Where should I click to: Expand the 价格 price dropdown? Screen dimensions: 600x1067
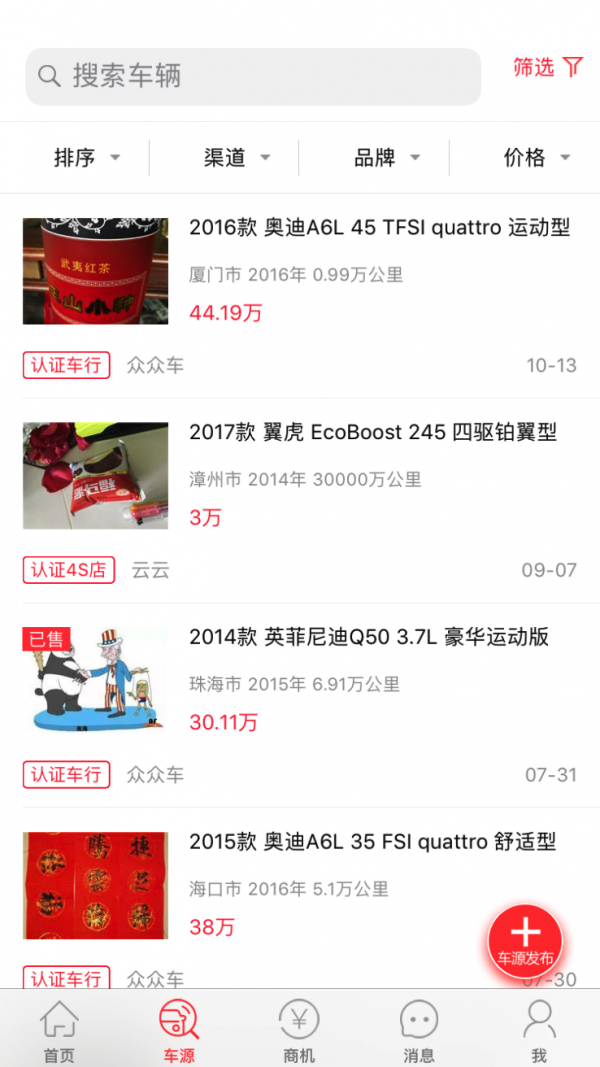tap(536, 158)
